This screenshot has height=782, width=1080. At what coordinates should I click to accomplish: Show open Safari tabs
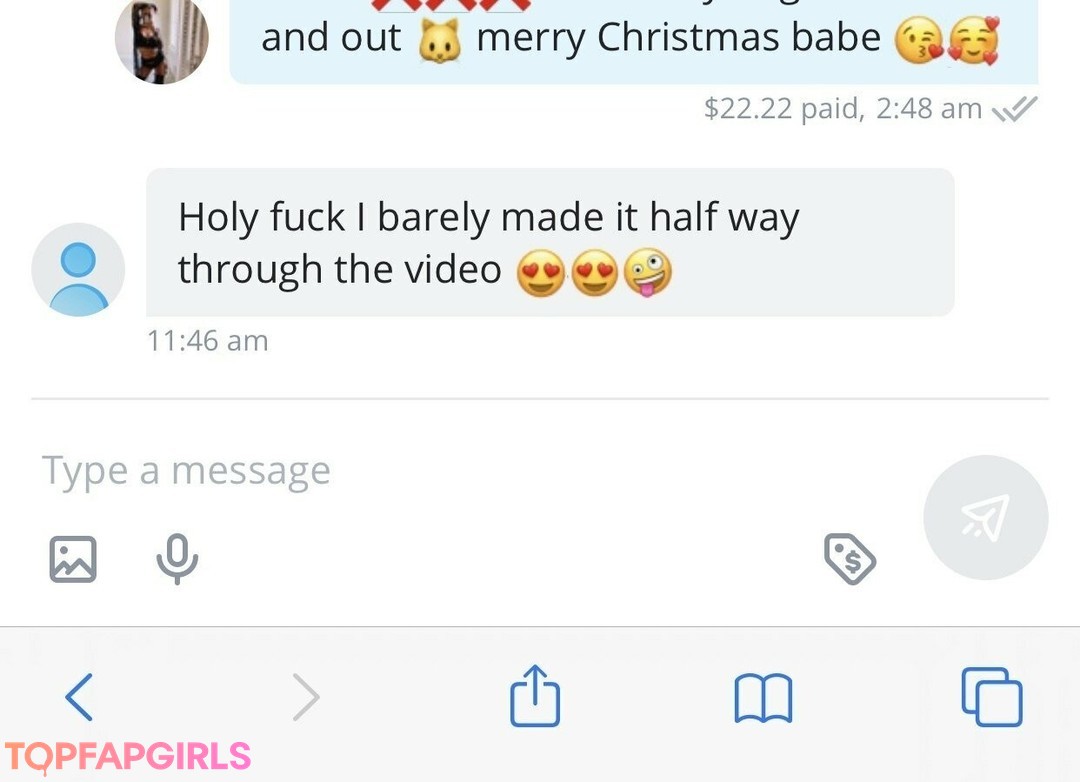click(x=991, y=696)
